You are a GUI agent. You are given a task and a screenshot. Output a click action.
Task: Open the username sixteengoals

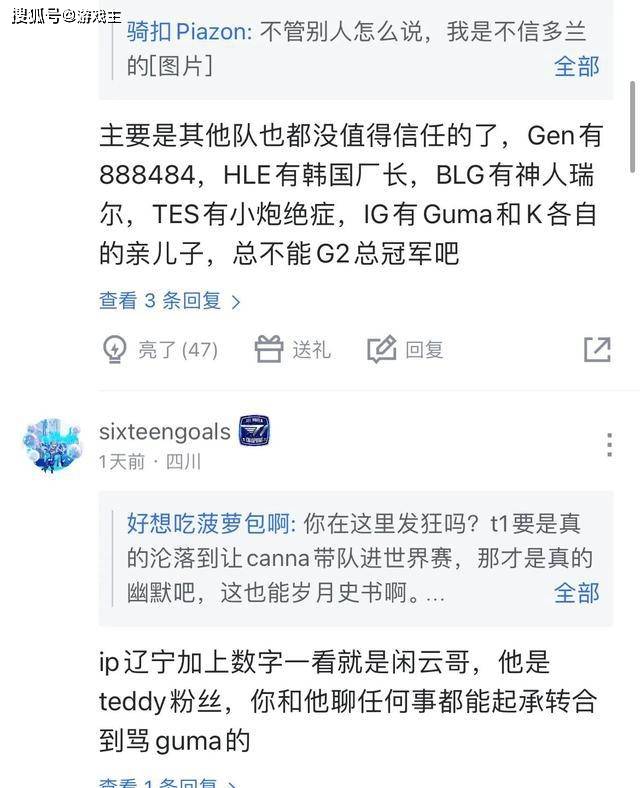[x=165, y=432]
